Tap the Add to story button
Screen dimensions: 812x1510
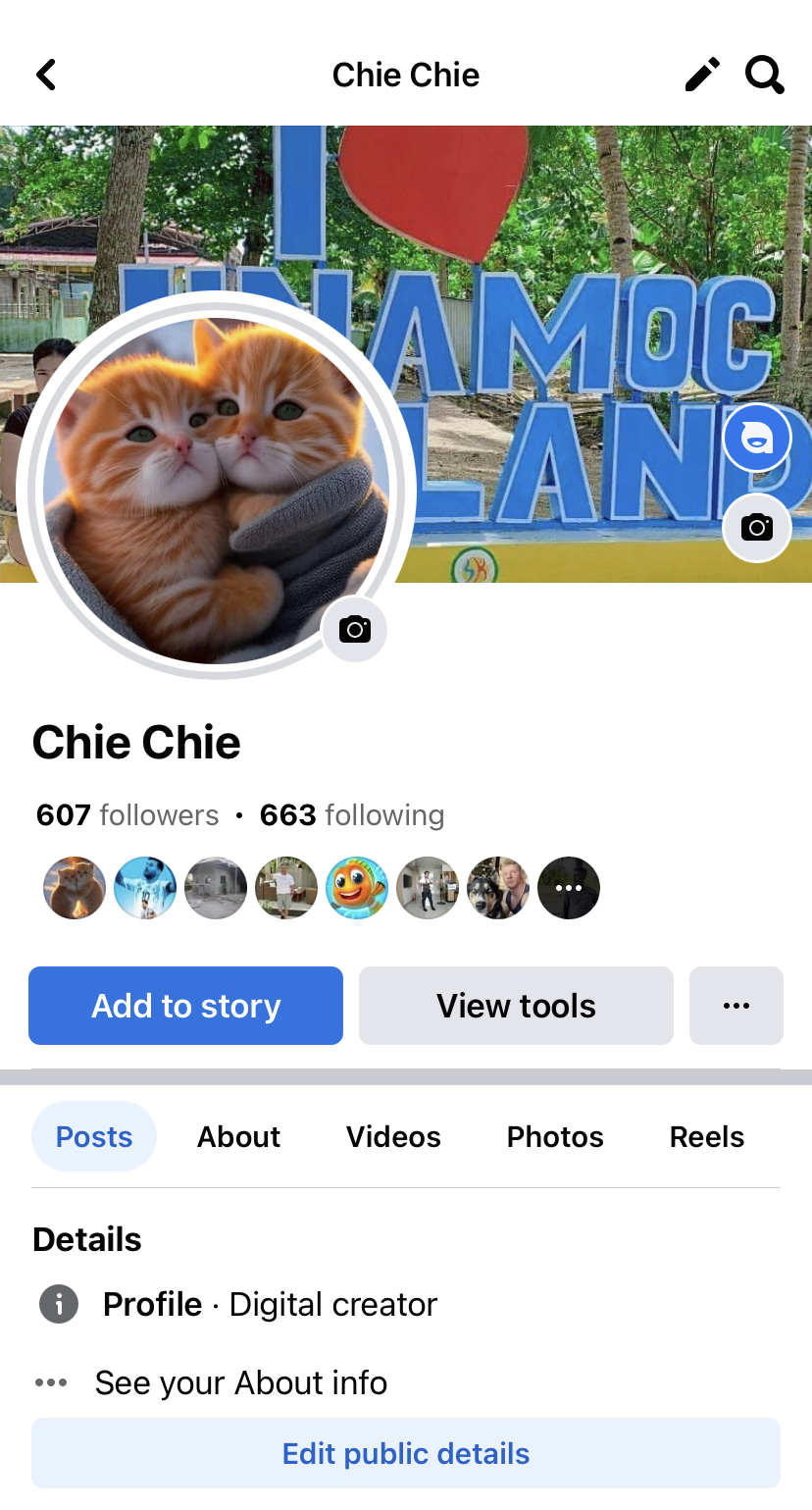pyautogui.click(x=186, y=1006)
